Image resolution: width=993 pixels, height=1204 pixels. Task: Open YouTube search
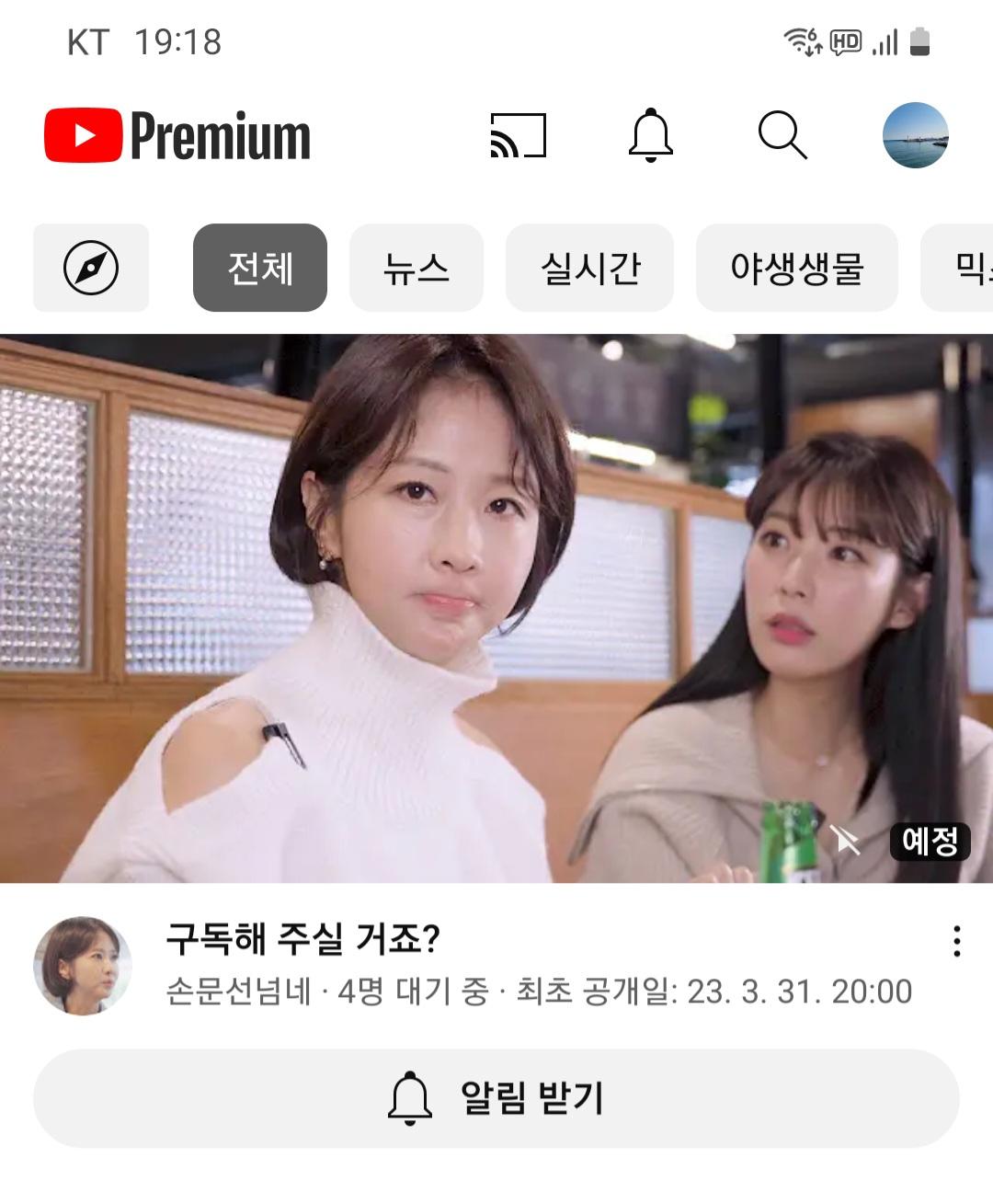(x=782, y=135)
